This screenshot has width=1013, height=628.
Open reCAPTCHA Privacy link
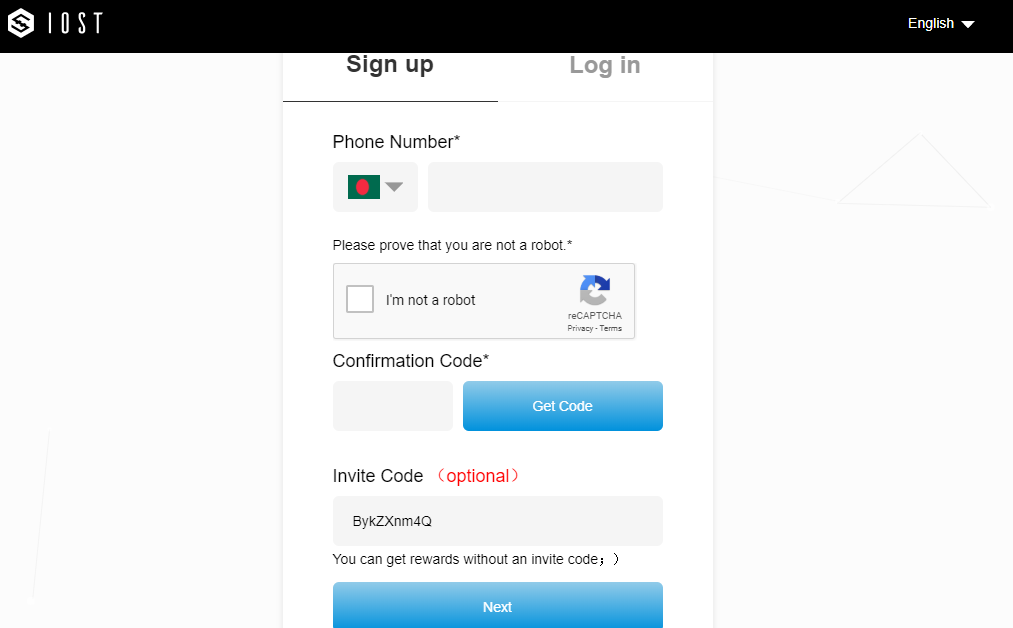point(580,328)
